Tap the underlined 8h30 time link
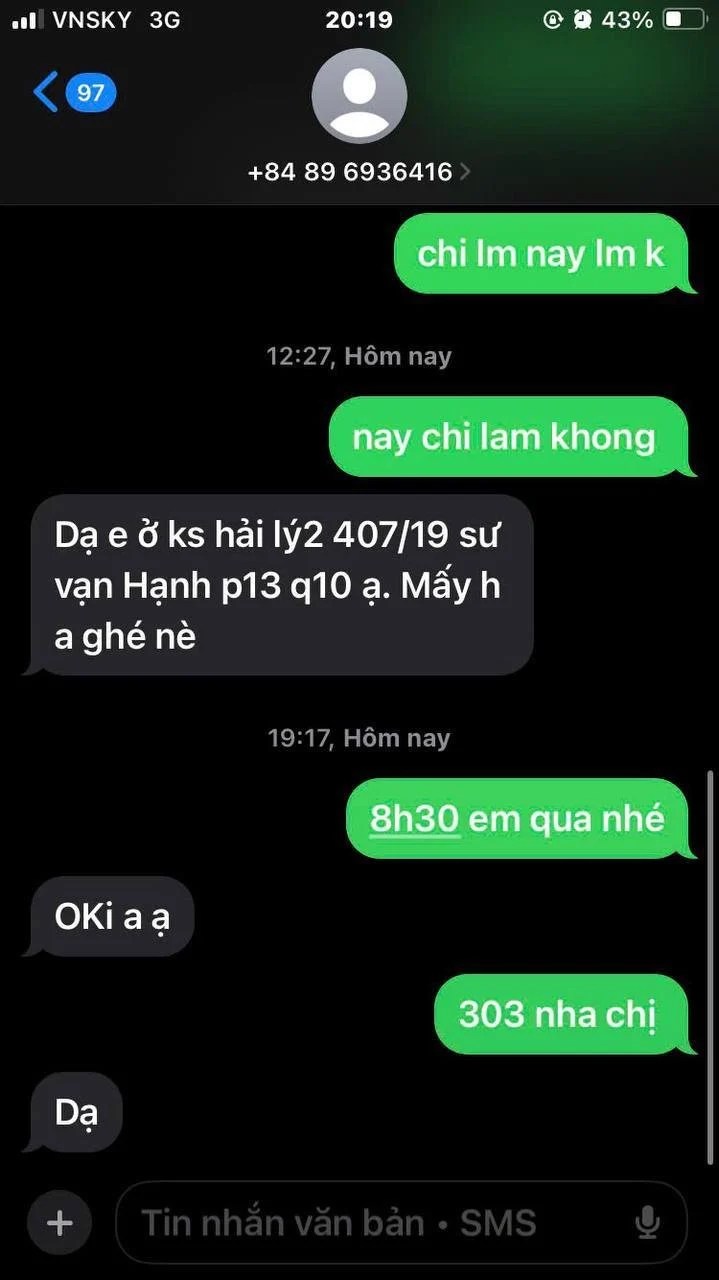This screenshot has height=1280, width=719. (x=414, y=819)
